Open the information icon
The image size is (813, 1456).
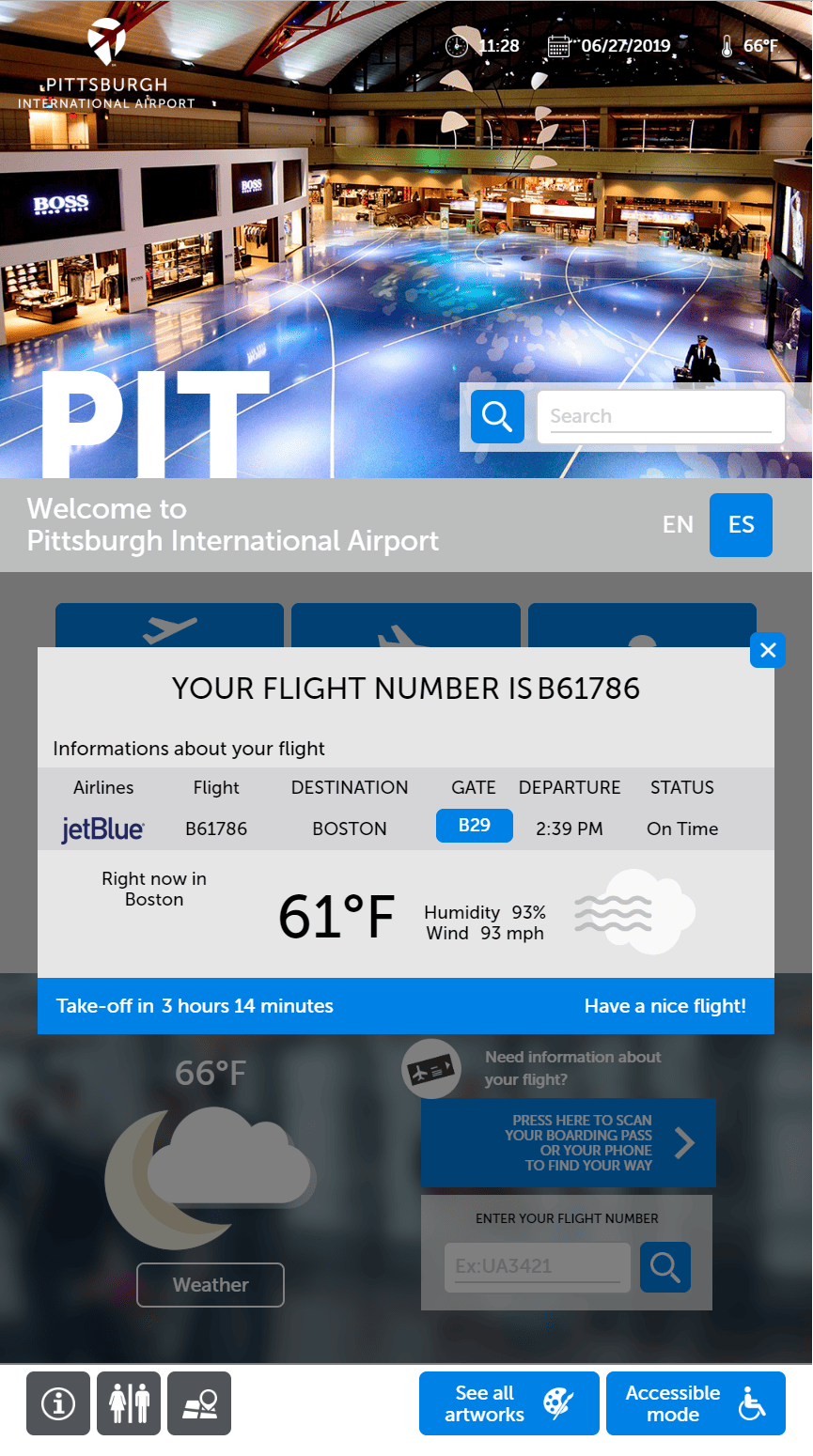click(x=58, y=1403)
